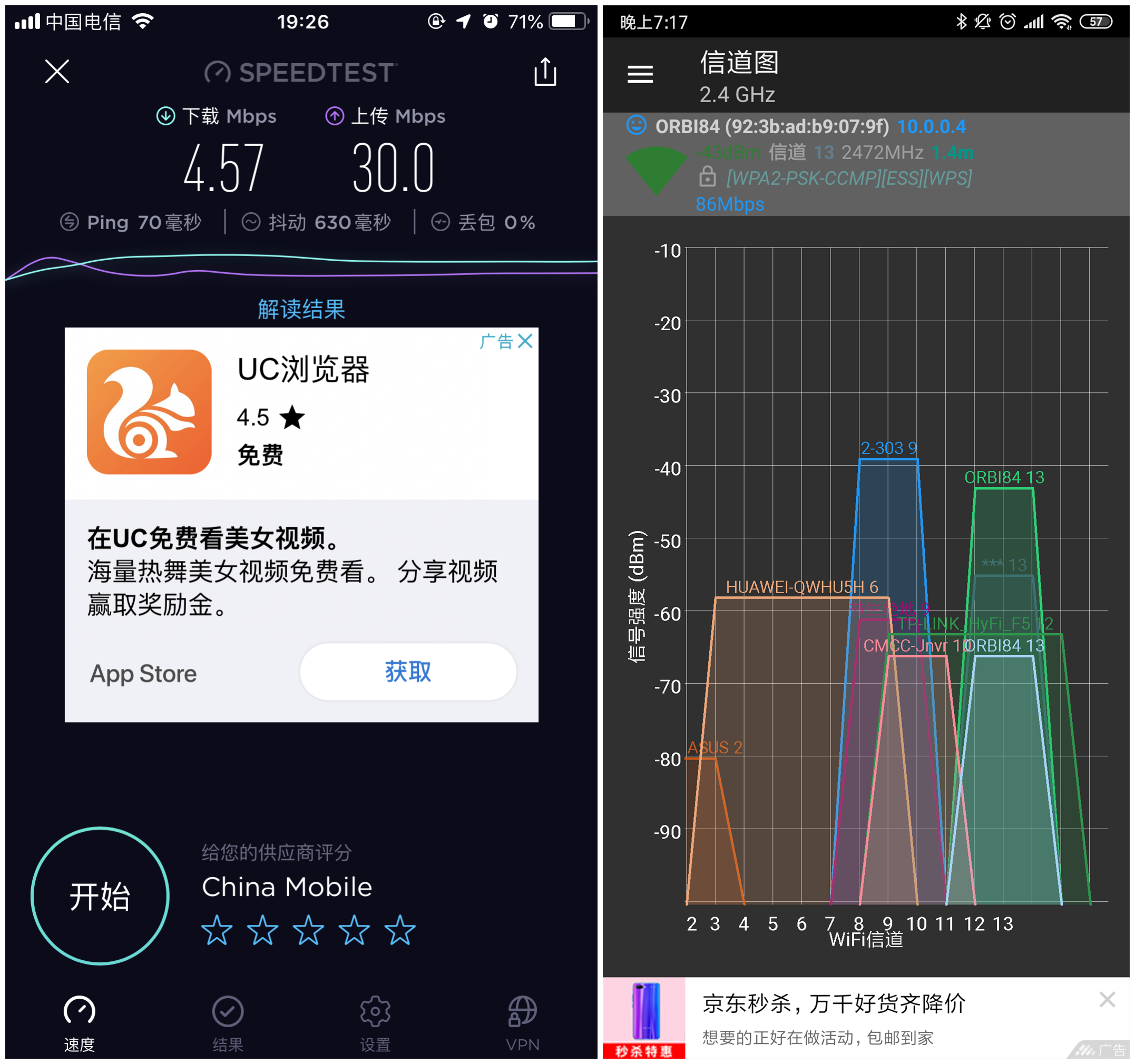Screen dimensions: 1135x1064
Task: Dismiss the UC浏览器 ad
Action: click(525, 341)
